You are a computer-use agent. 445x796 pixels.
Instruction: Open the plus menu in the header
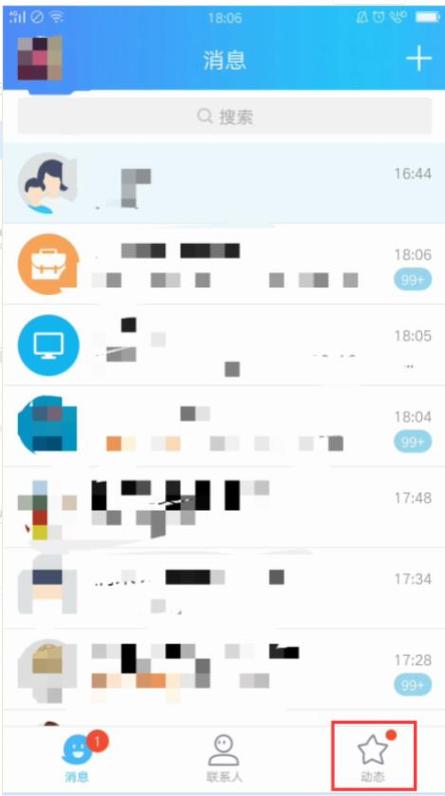[419, 60]
